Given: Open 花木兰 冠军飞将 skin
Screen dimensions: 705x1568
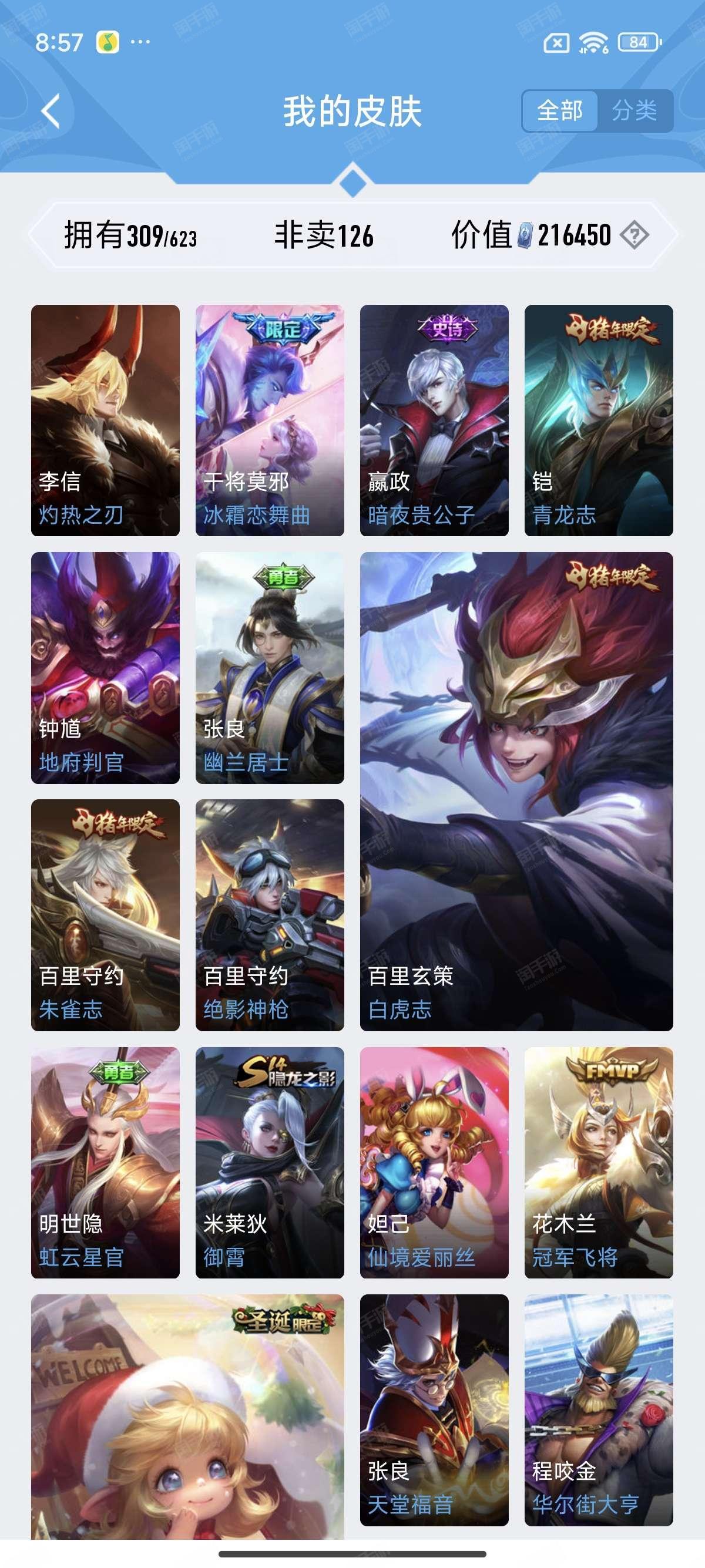Looking at the screenshot, I should pyautogui.click(x=599, y=1163).
